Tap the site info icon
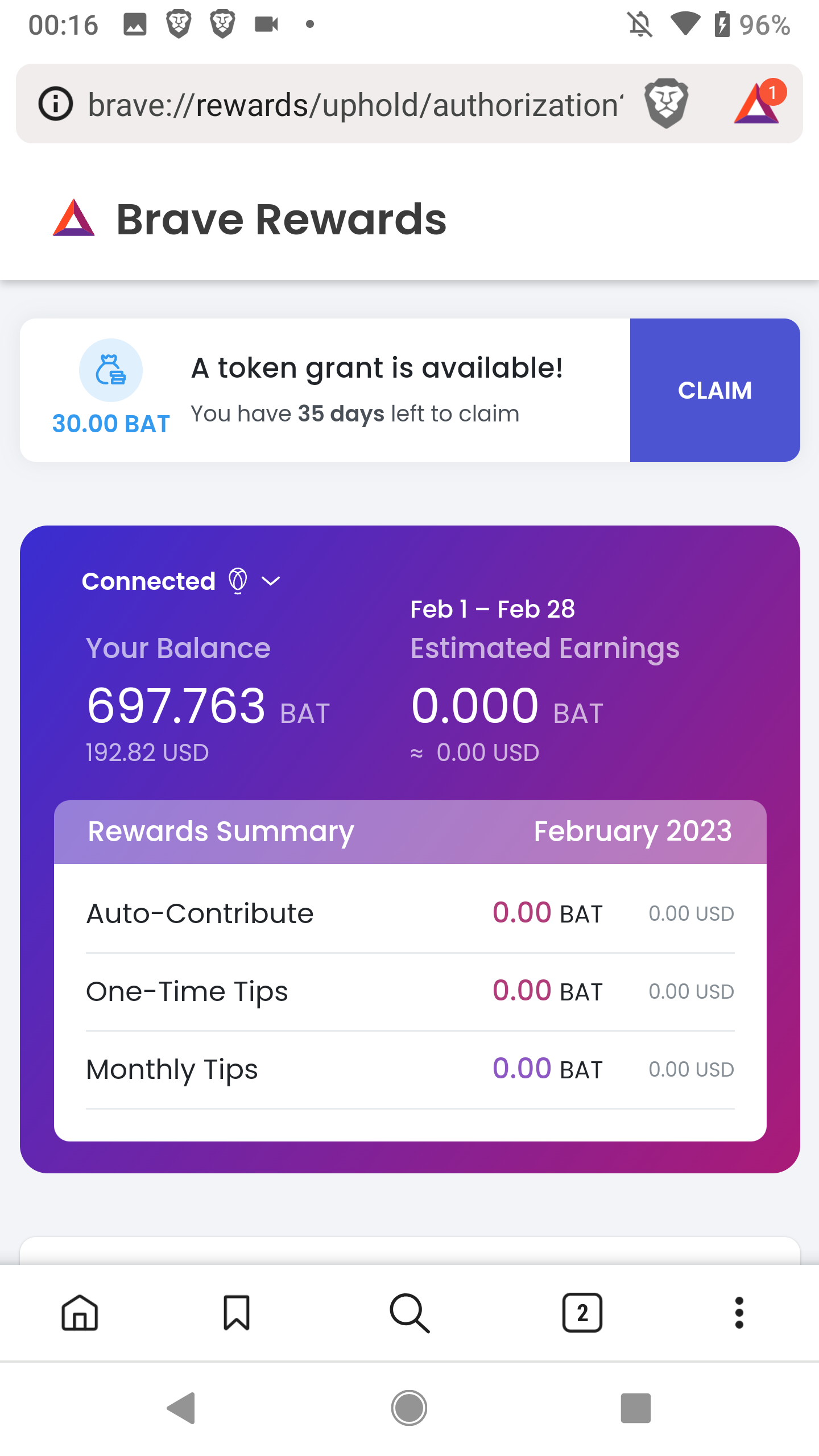The height and width of the screenshot is (1456, 819). click(56, 104)
